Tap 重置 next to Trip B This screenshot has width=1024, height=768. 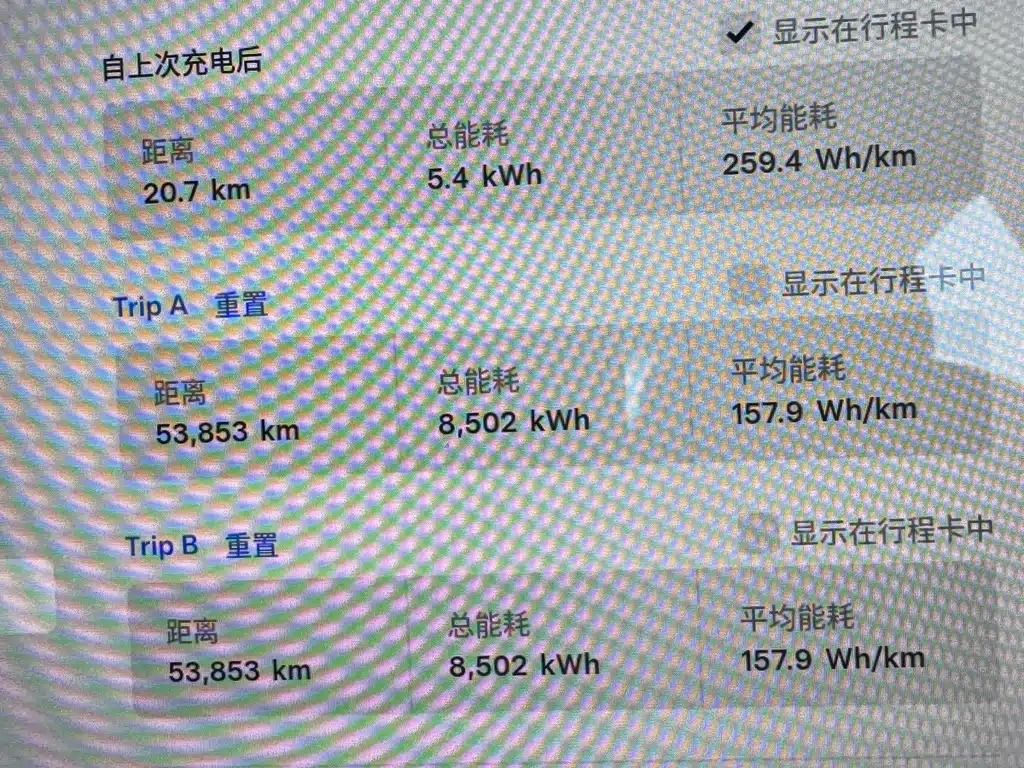coord(251,546)
